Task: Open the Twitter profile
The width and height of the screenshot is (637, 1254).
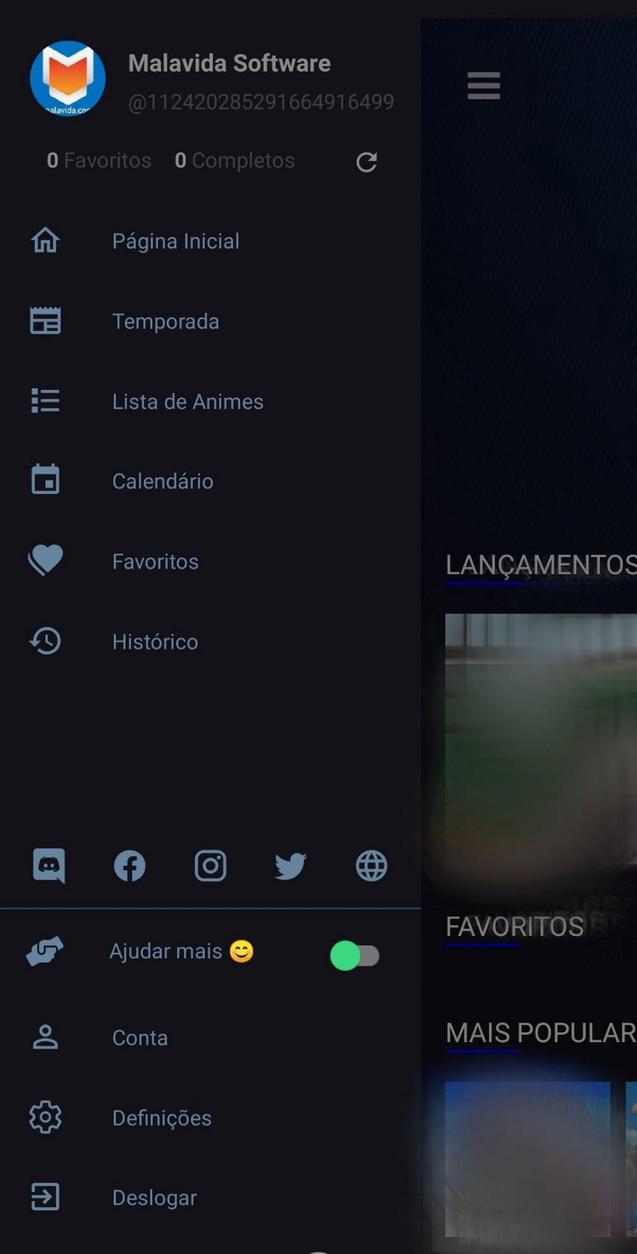Action: click(290, 865)
